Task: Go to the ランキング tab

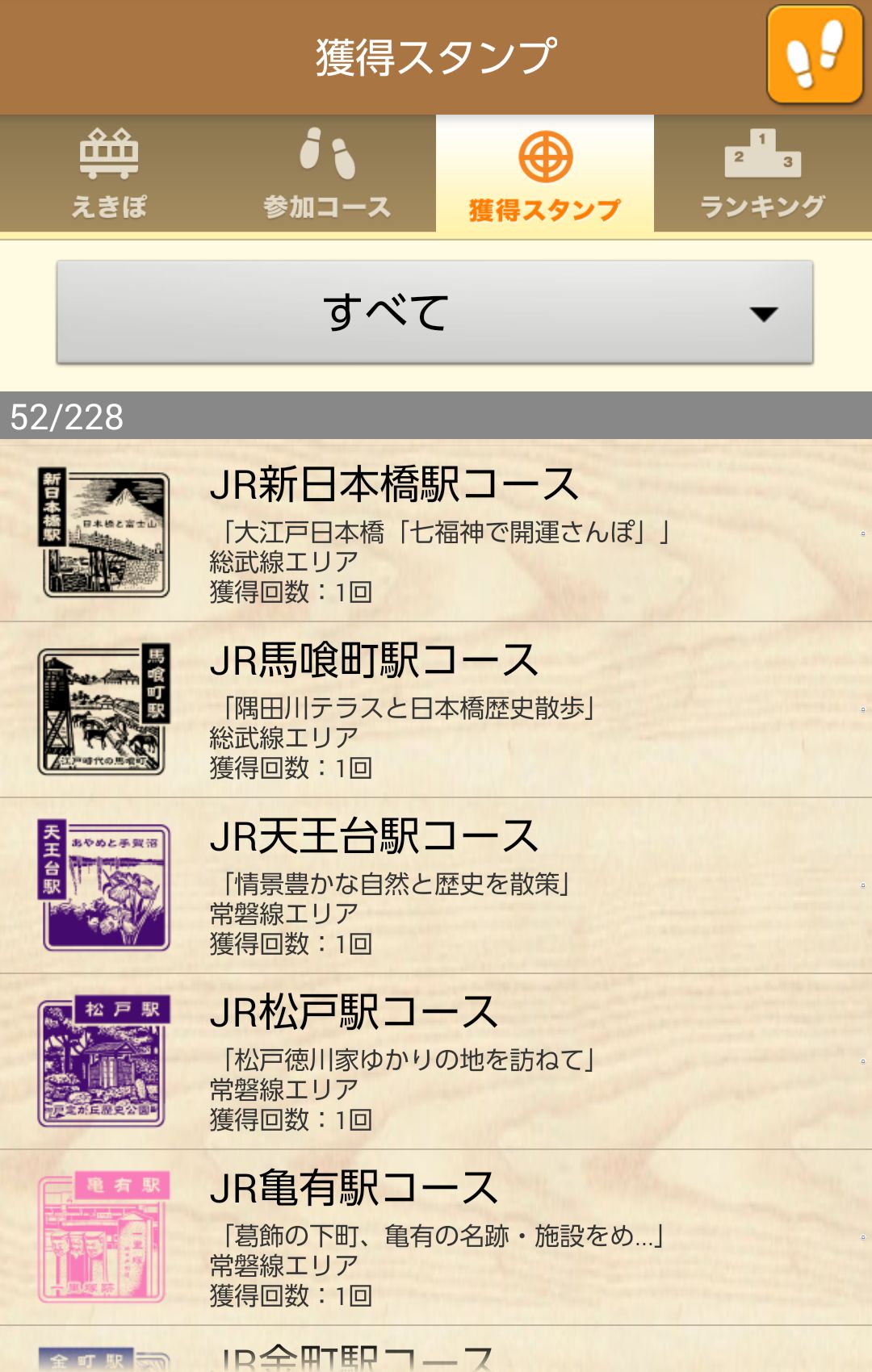Action: pos(762,174)
